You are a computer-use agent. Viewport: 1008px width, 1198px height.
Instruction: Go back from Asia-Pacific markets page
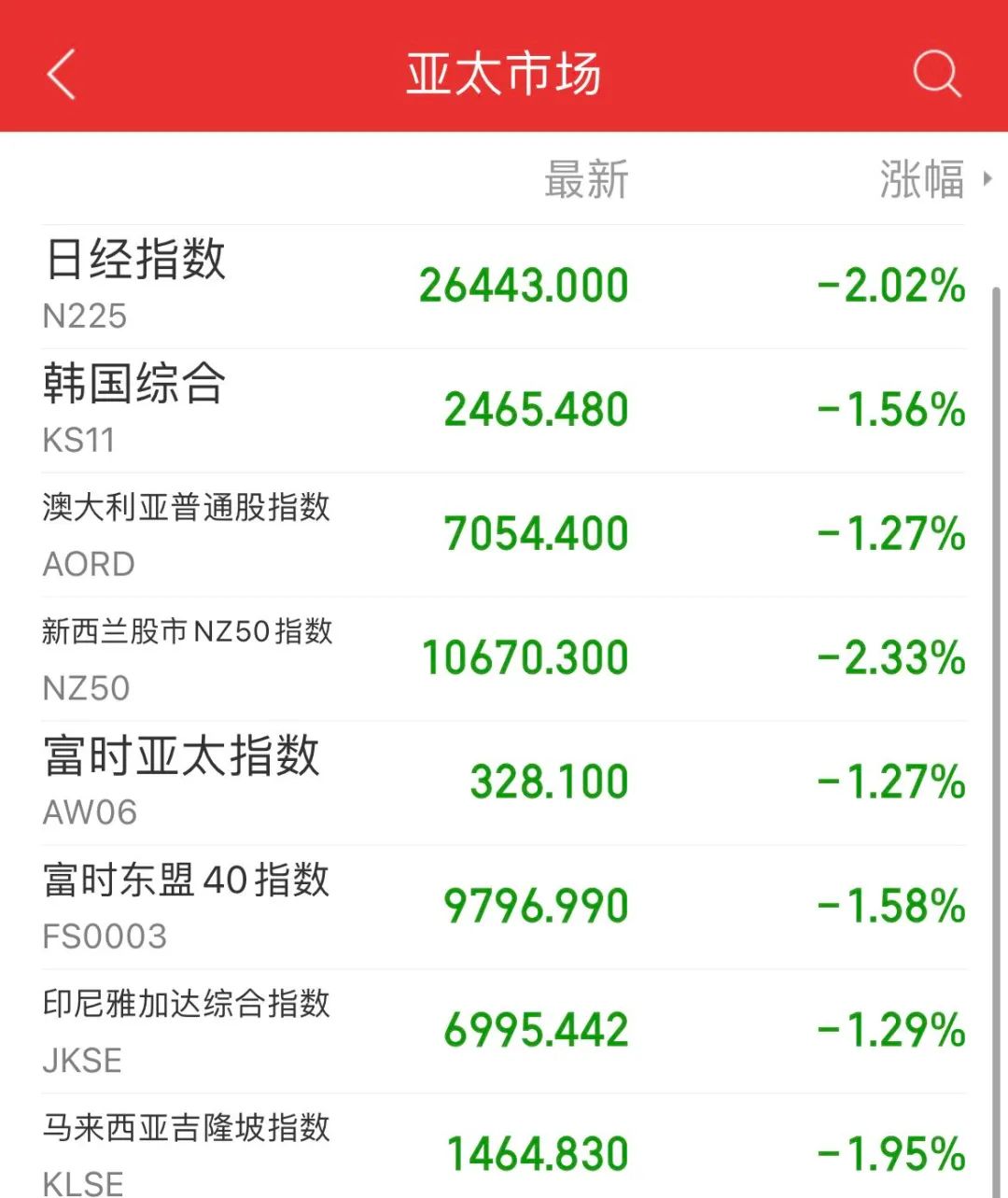click(x=62, y=75)
